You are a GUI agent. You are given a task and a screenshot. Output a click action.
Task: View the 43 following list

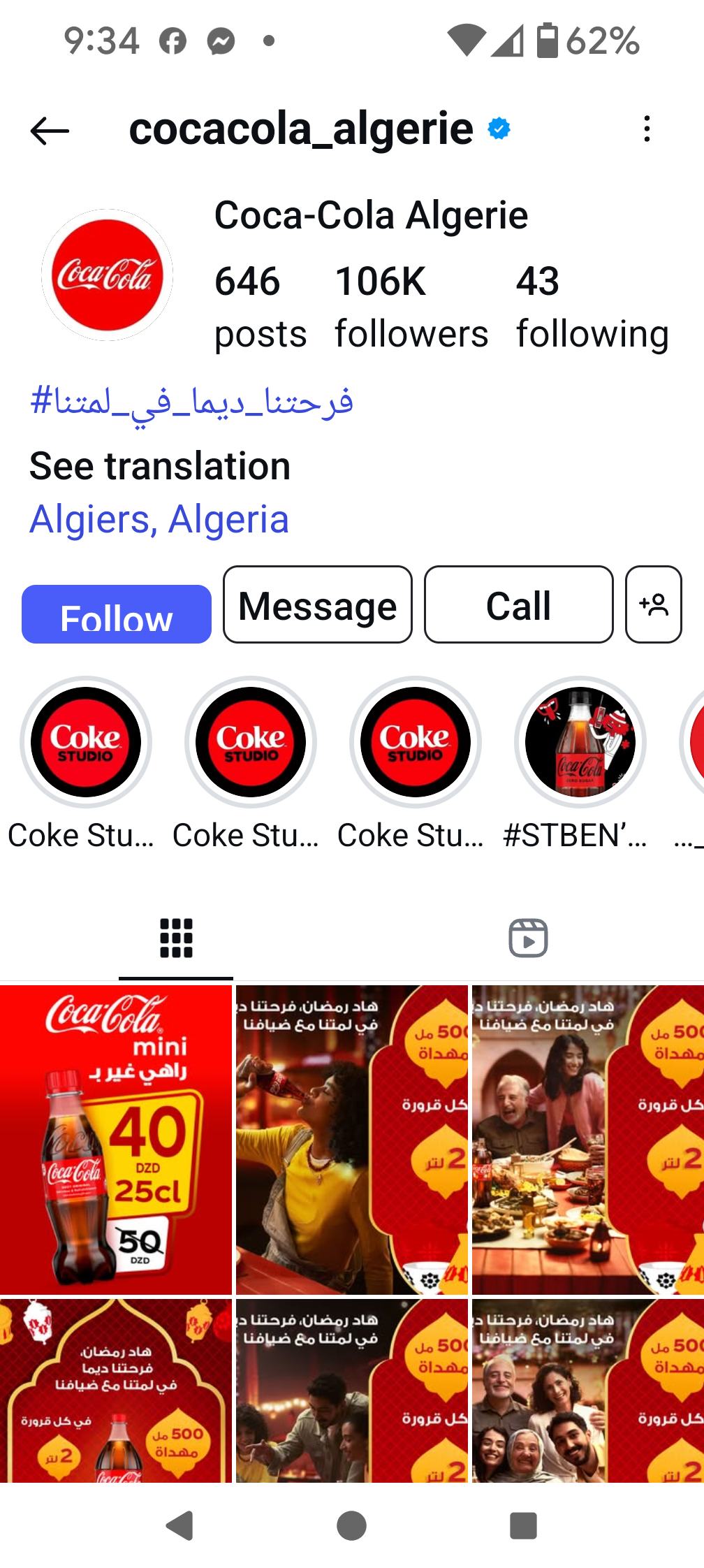[x=592, y=307]
